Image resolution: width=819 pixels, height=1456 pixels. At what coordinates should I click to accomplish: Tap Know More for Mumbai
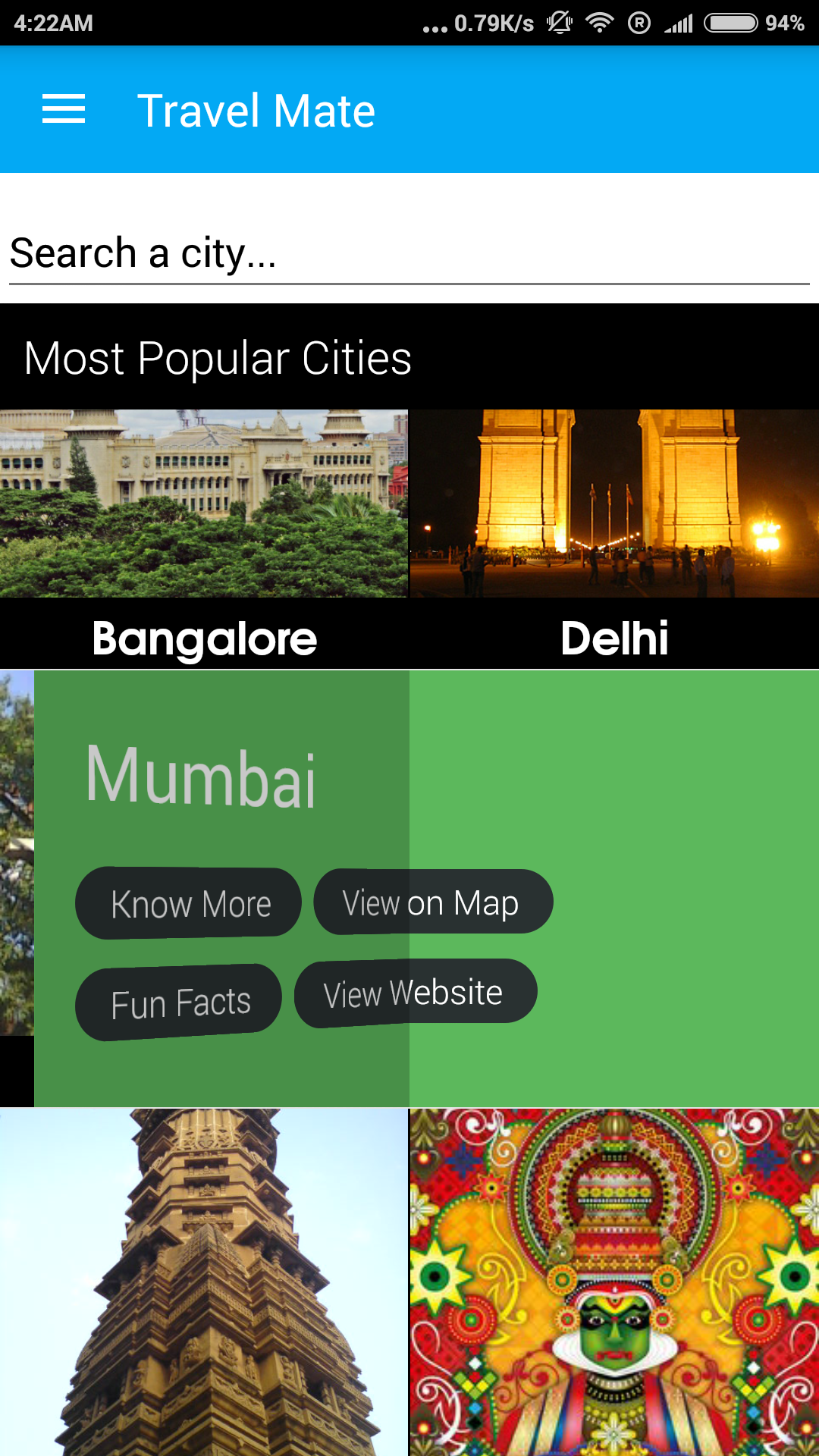pyautogui.click(x=189, y=903)
